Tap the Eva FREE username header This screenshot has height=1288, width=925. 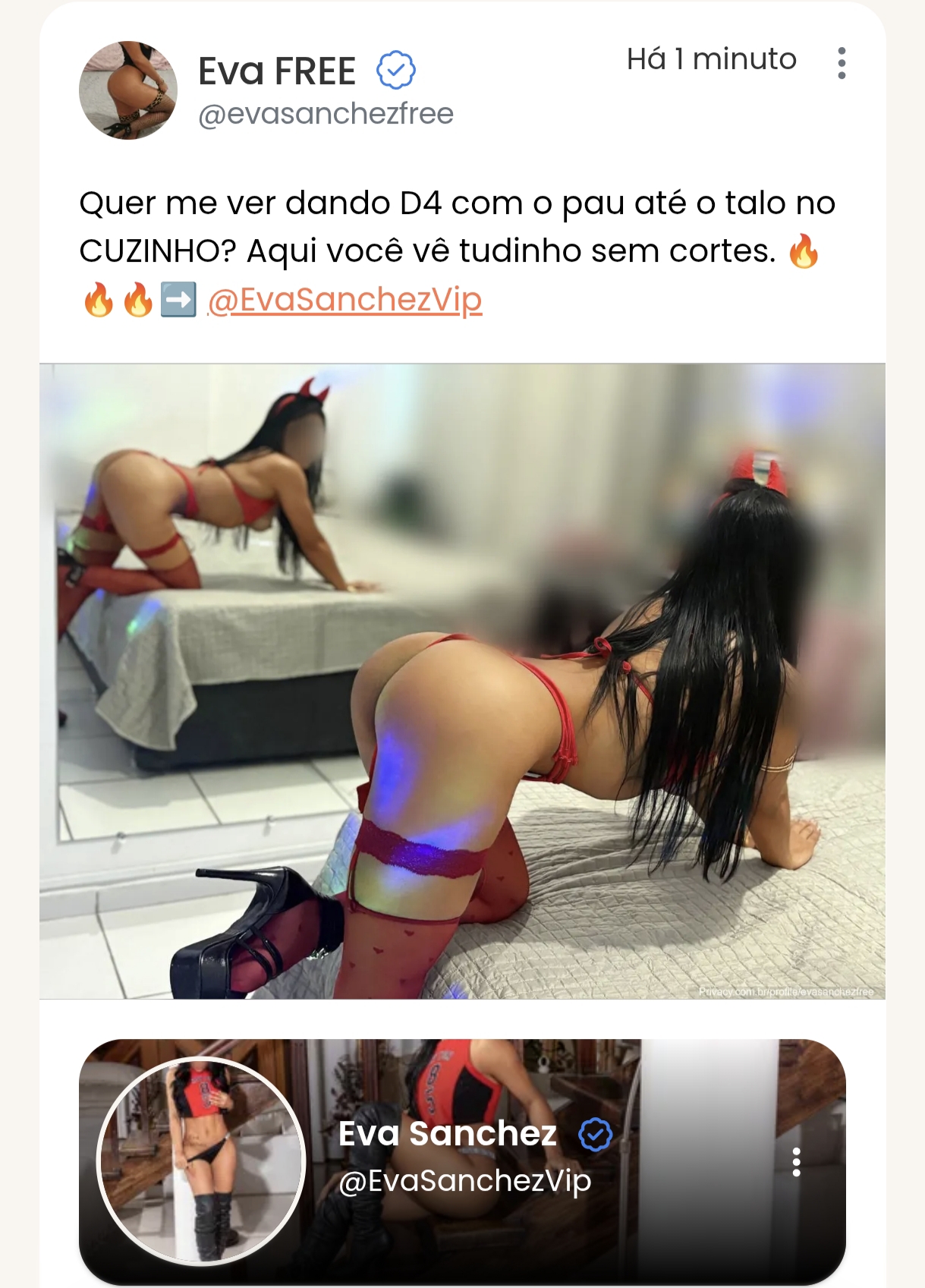(277, 71)
